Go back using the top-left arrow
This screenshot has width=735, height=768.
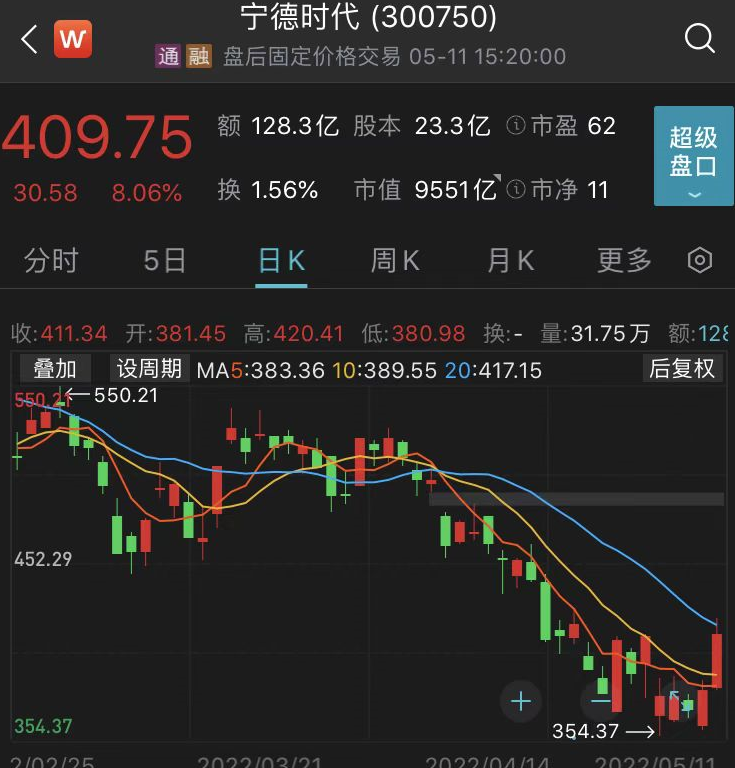point(29,40)
